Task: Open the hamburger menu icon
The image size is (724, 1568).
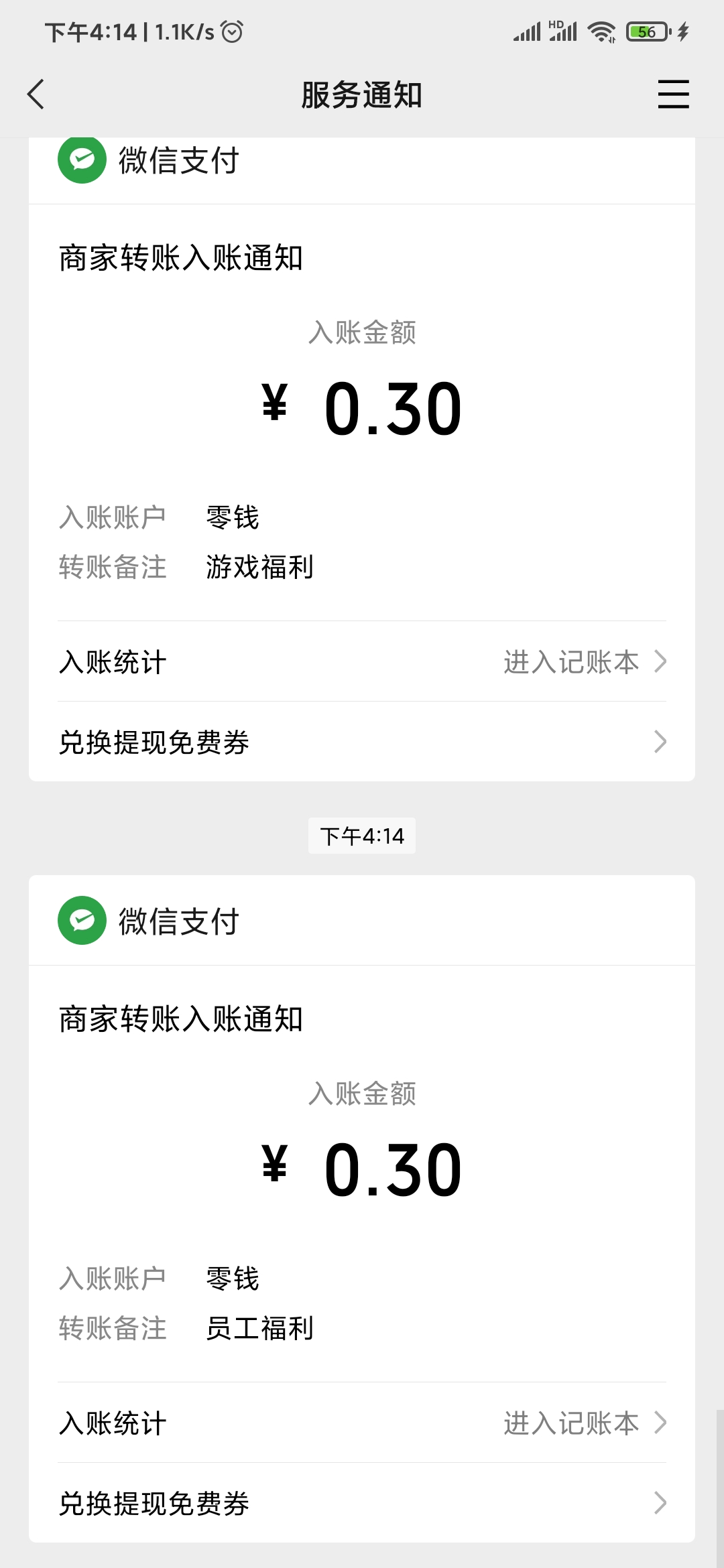Action: click(673, 94)
